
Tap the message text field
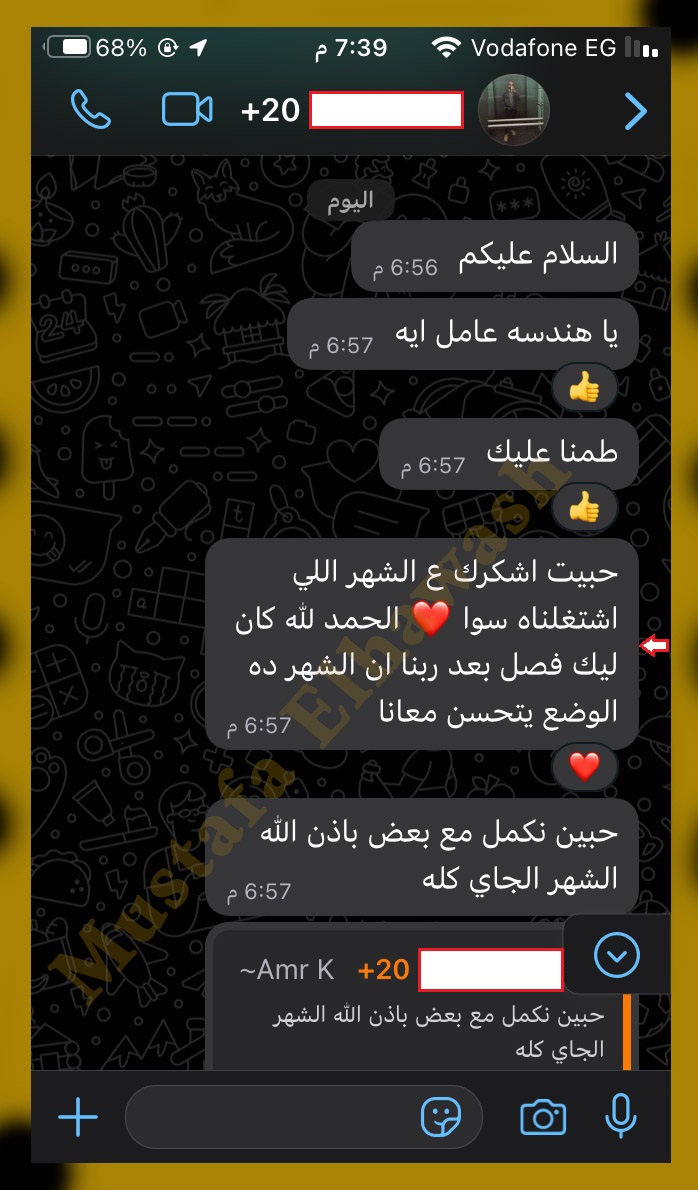coord(270,1116)
